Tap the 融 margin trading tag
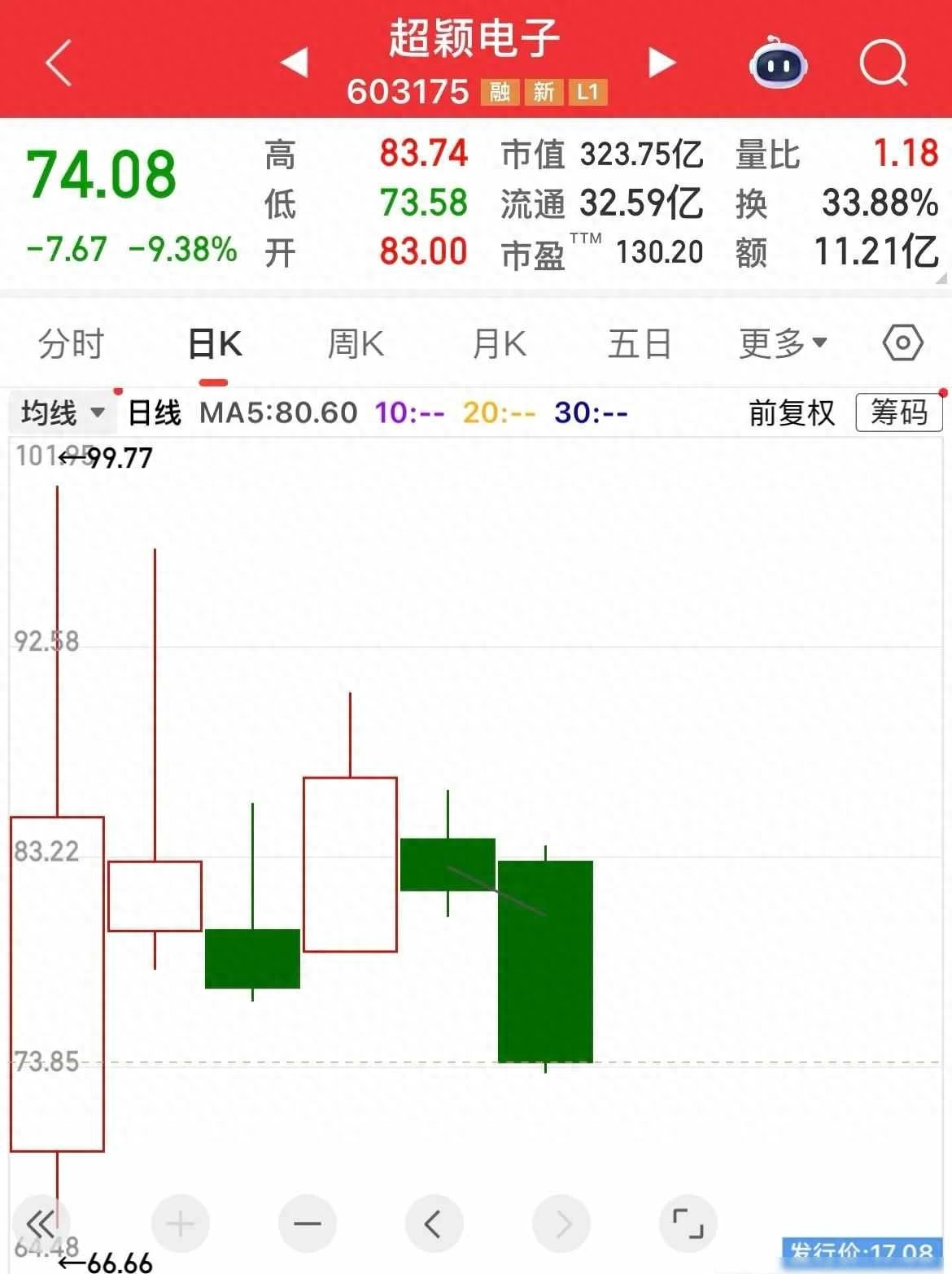The width and height of the screenshot is (952, 1274). pos(500,93)
